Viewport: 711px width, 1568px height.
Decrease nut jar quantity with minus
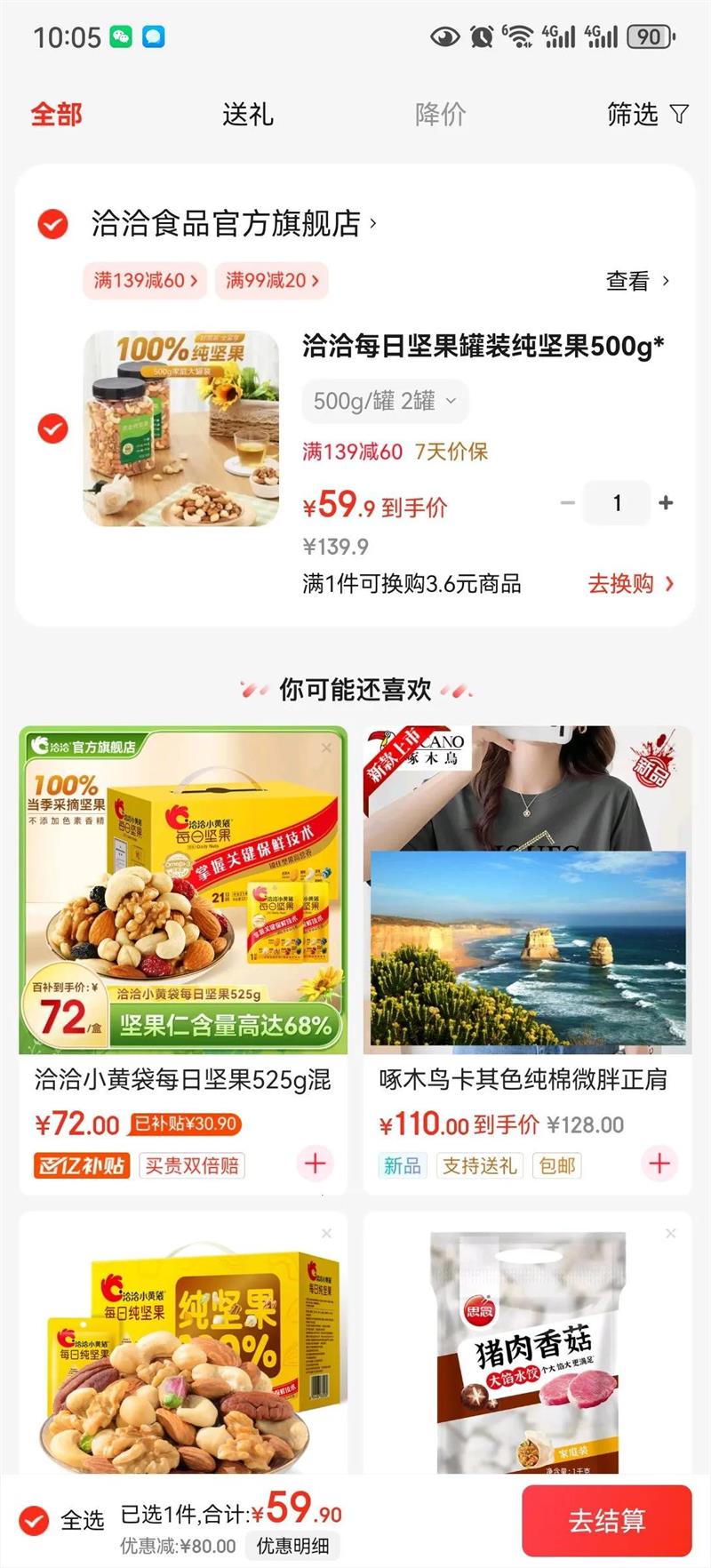[x=568, y=503]
